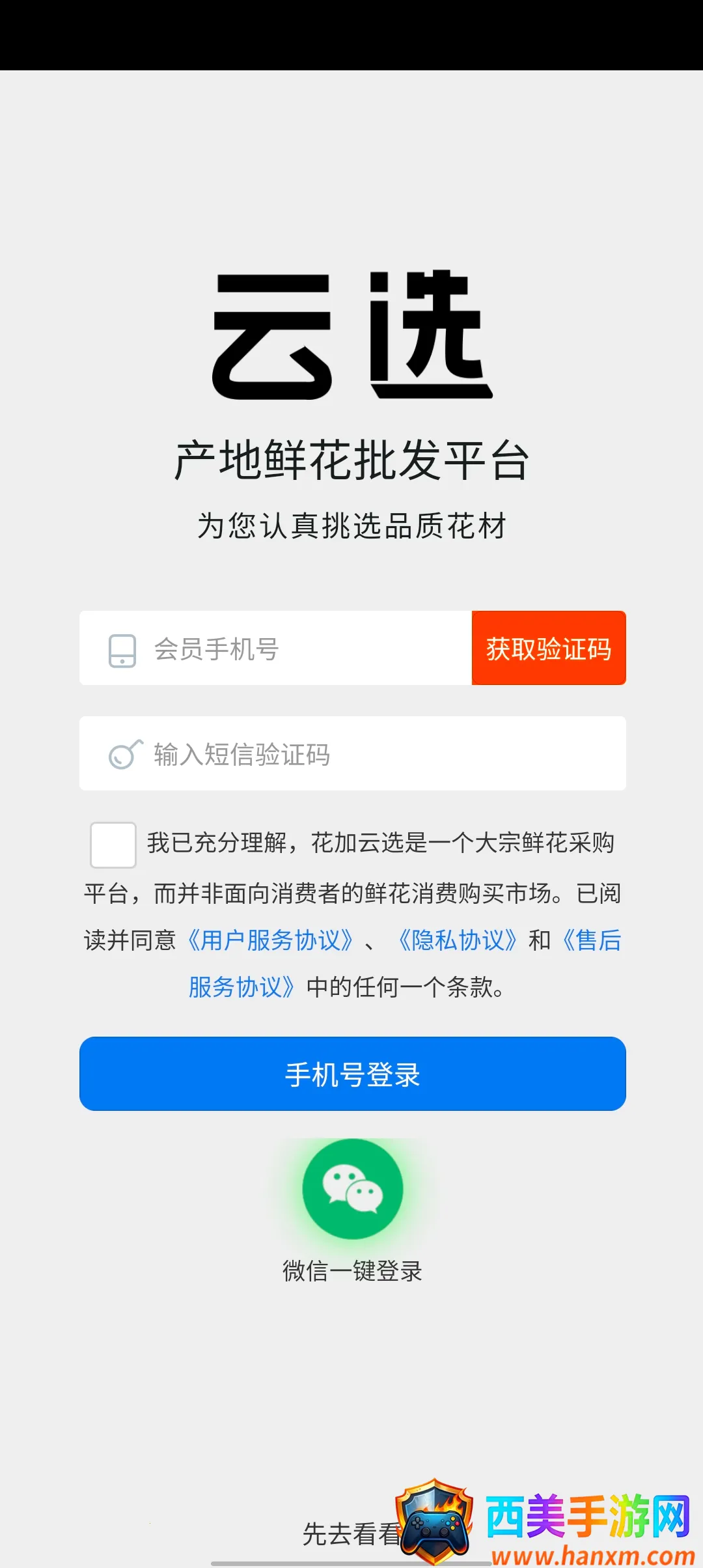
Task: Open the 《用户服务协议》 link
Action: [x=270, y=941]
